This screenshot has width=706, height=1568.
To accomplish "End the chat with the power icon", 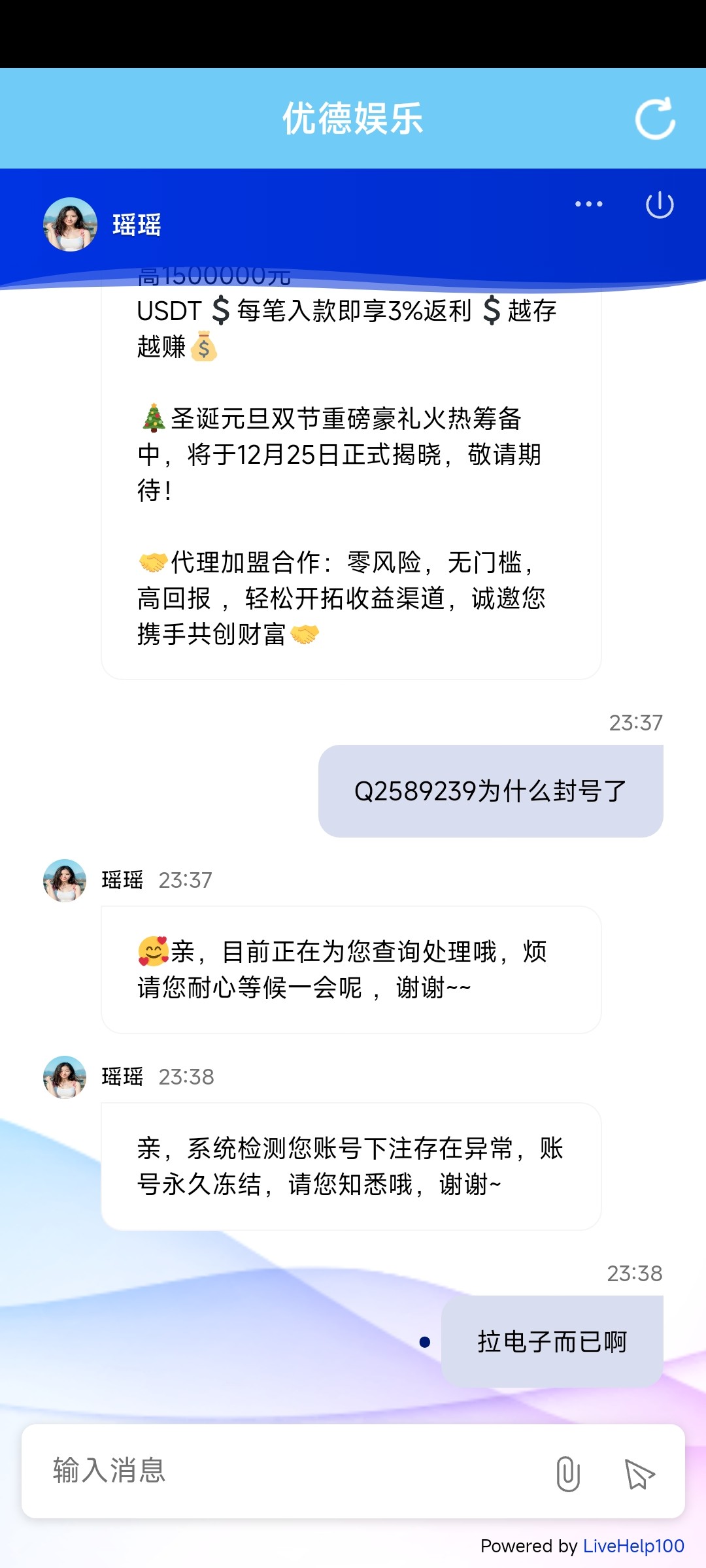I will click(660, 205).
